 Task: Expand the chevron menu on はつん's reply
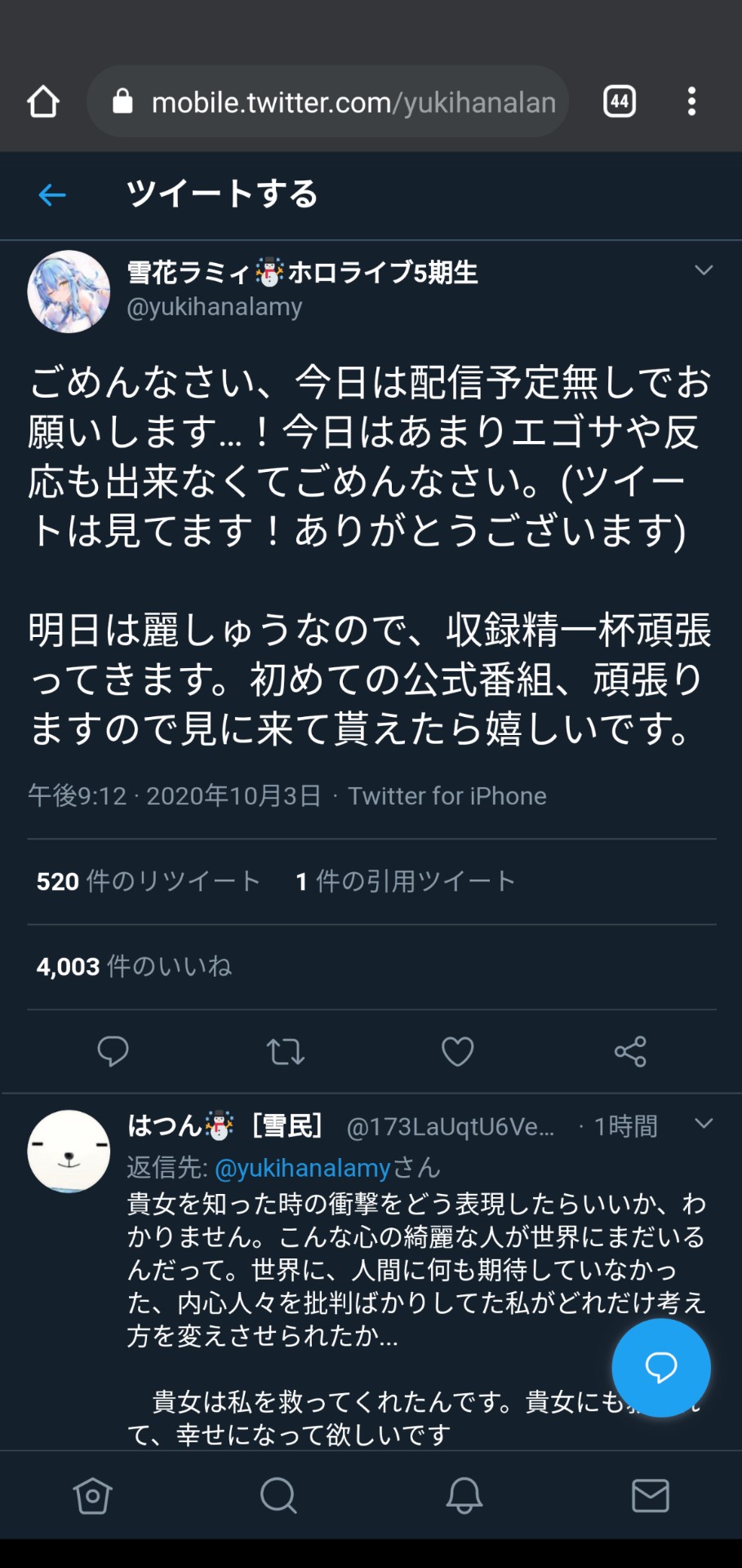704,1124
